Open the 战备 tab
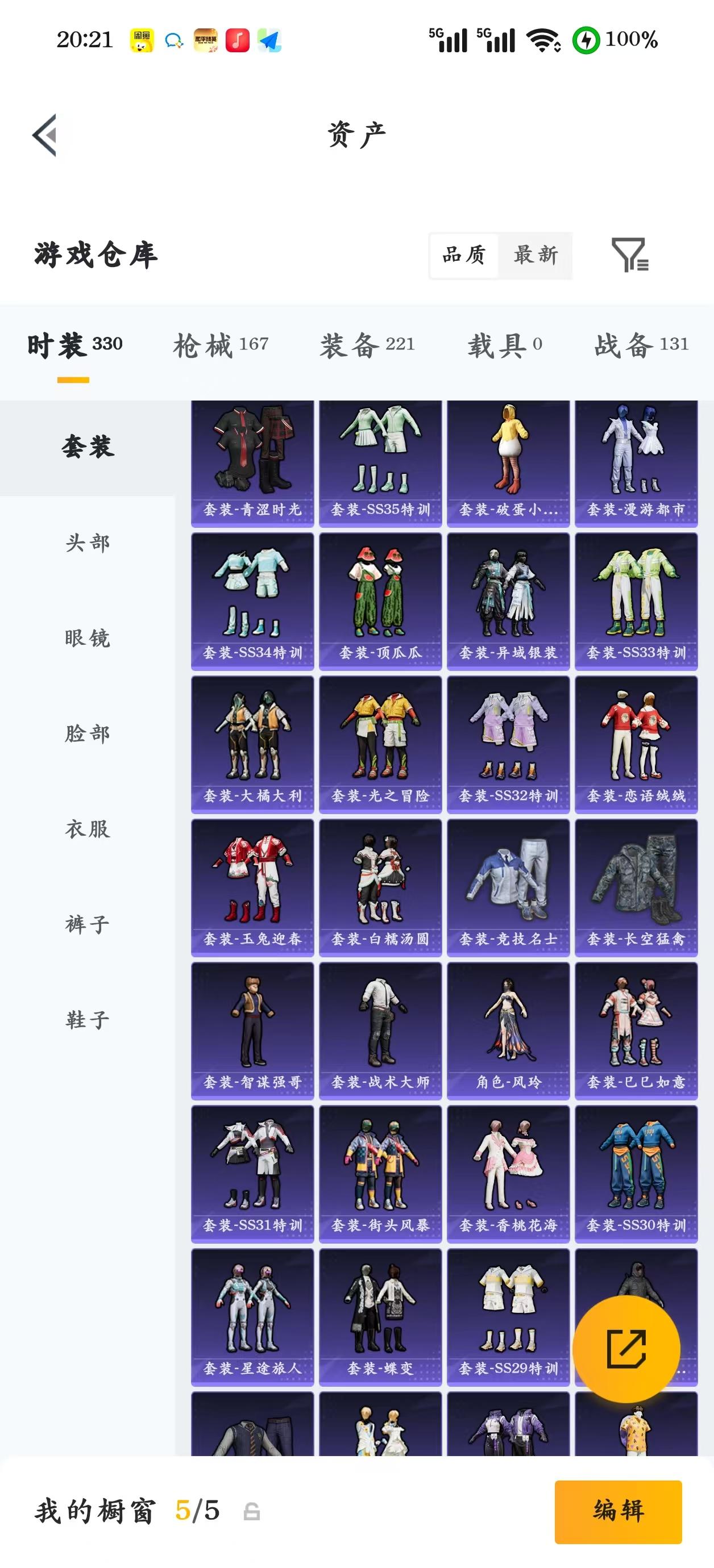Viewport: 714px width, 1568px height. [641, 345]
